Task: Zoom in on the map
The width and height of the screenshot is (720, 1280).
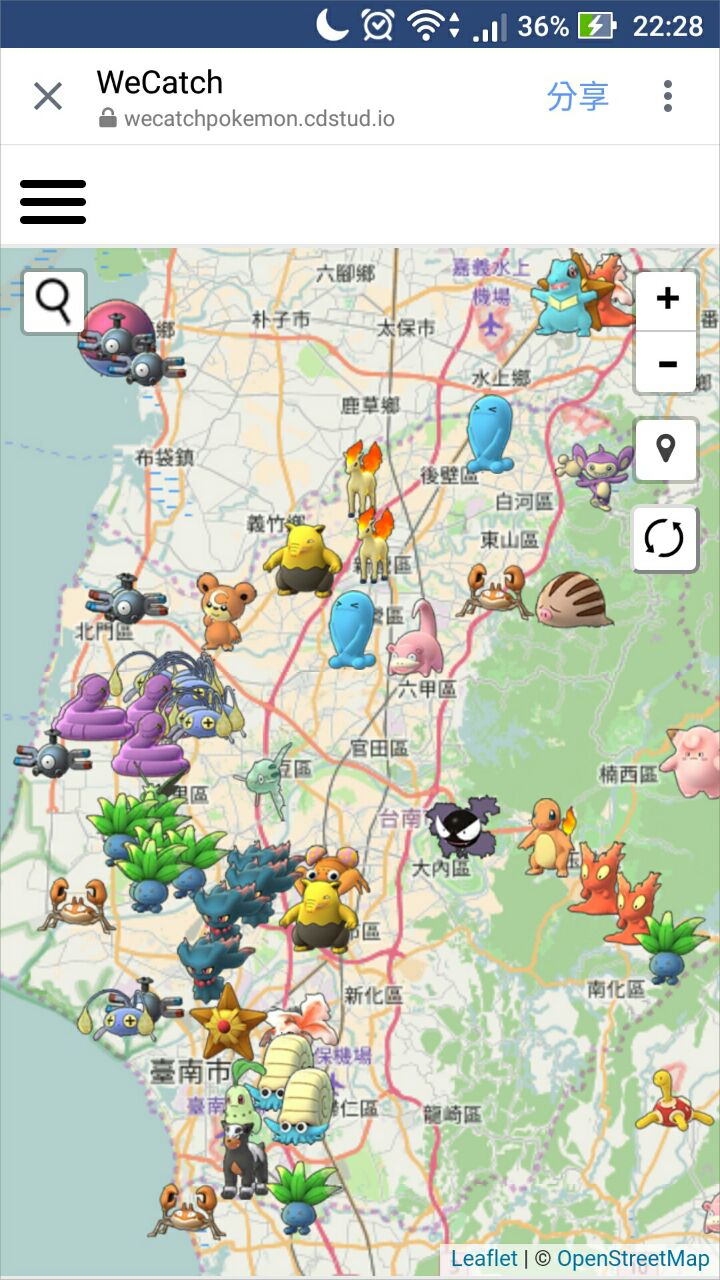Action: pyautogui.click(x=666, y=299)
